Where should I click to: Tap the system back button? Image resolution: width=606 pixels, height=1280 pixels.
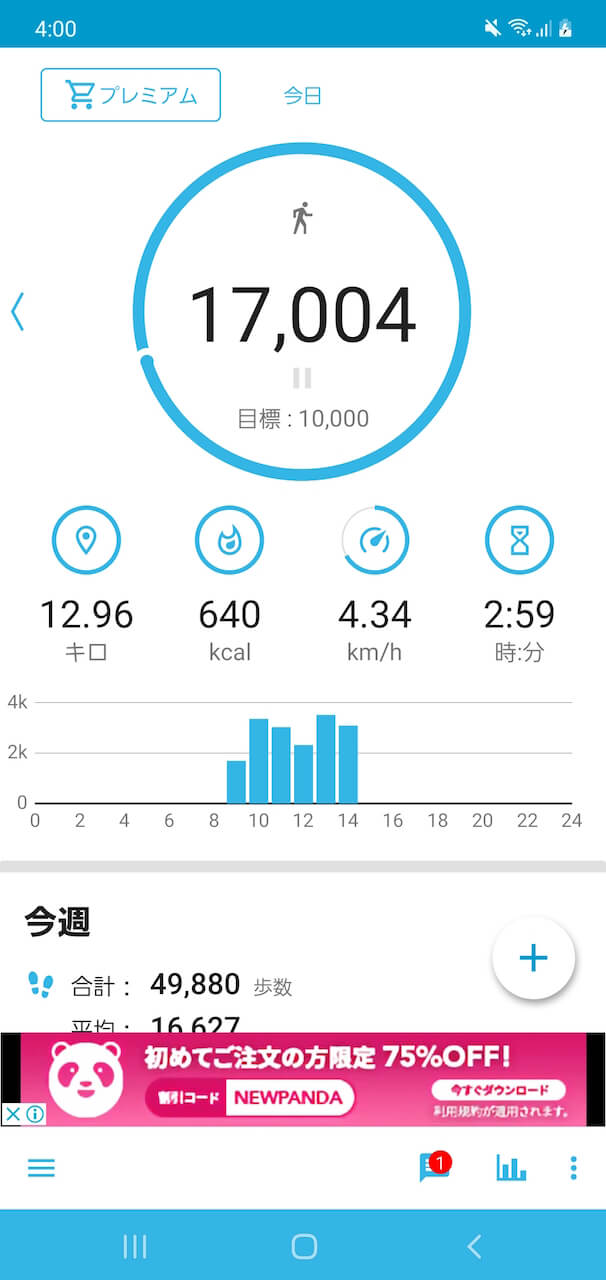(474, 1246)
